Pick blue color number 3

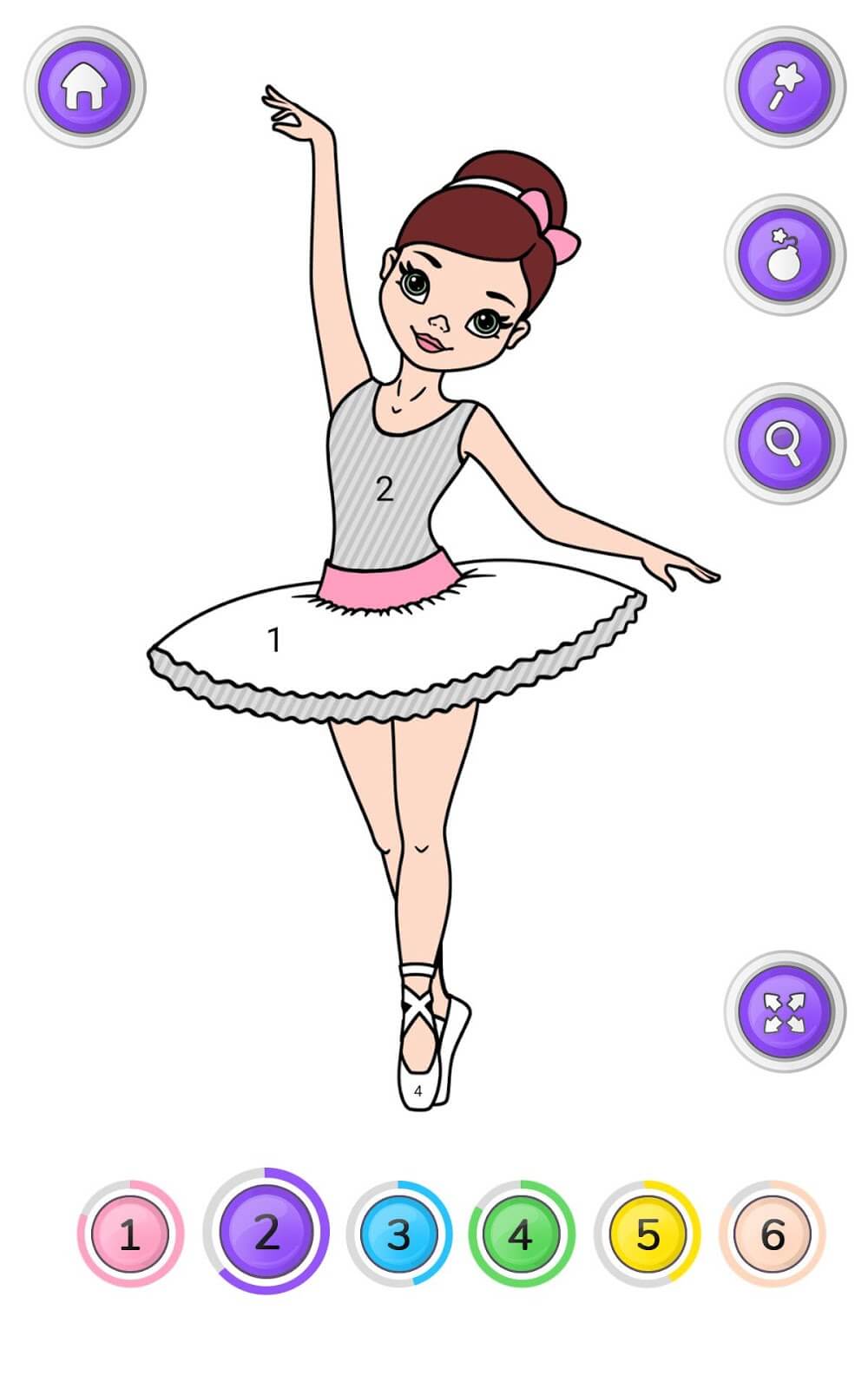click(x=398, y=1234)
